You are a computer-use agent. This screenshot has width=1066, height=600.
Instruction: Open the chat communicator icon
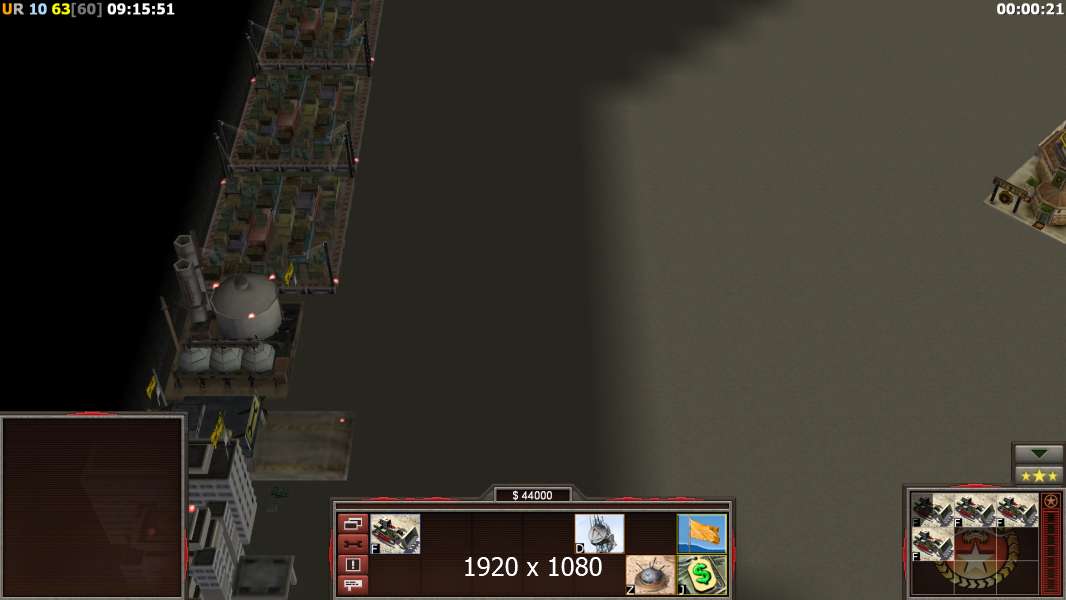coord(353,583)
